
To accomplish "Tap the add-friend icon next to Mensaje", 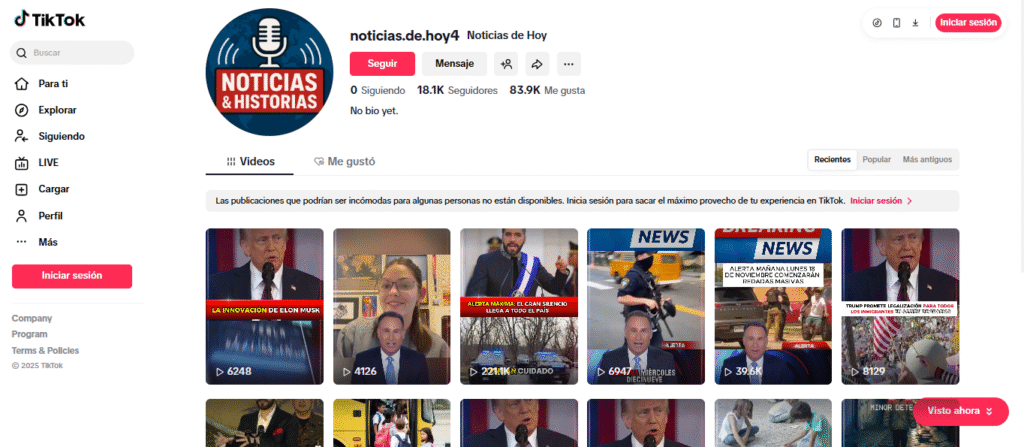I will (x=506, y=64).
